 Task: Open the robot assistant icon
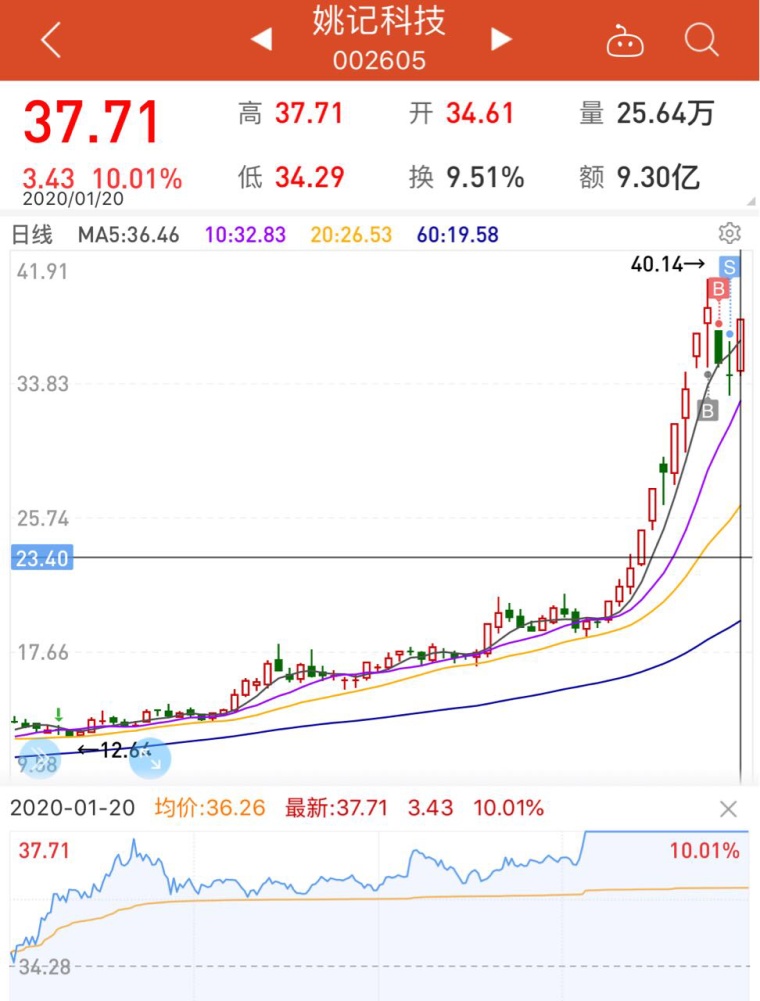point(625,42)
